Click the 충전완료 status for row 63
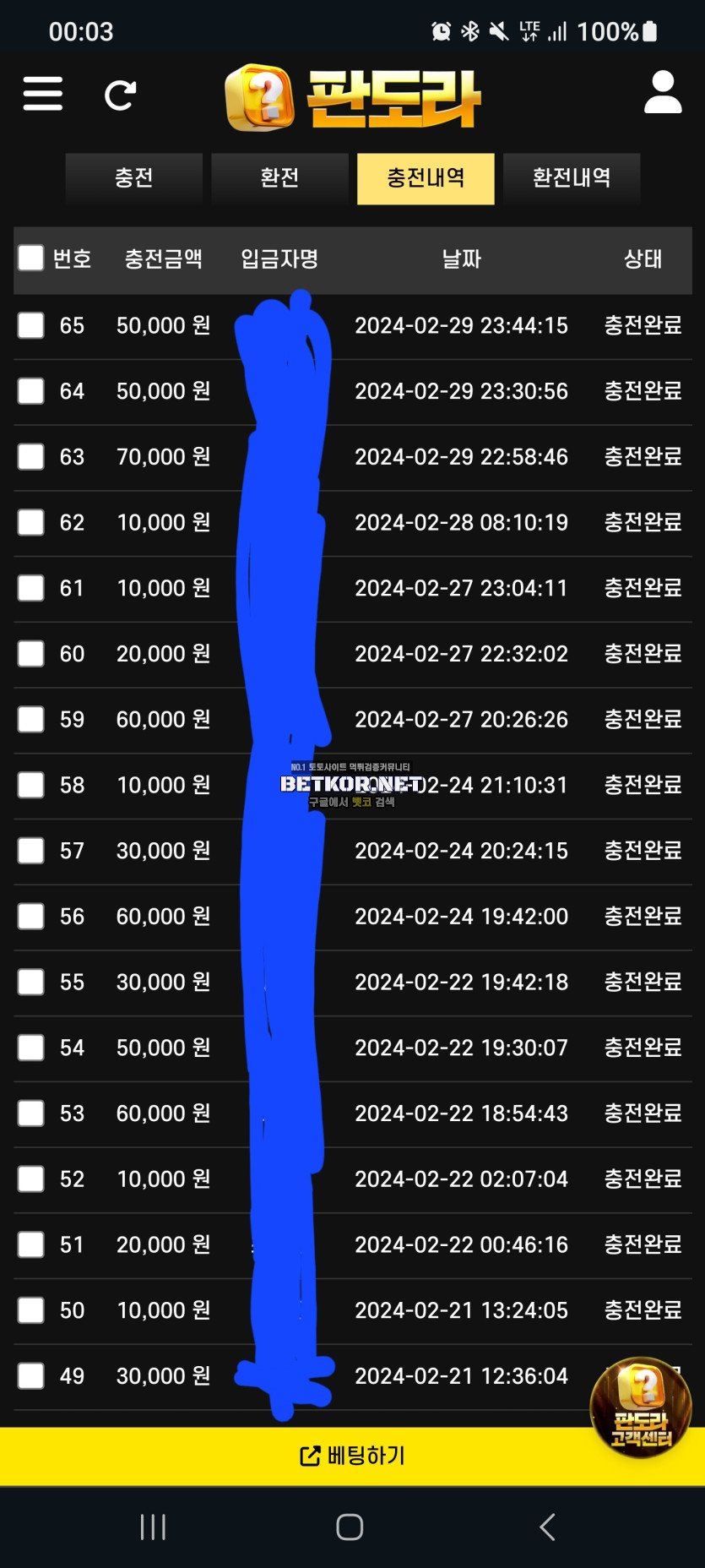This screenshot has height=1568, width=705. pyautogui.click(x=643, y=456)
